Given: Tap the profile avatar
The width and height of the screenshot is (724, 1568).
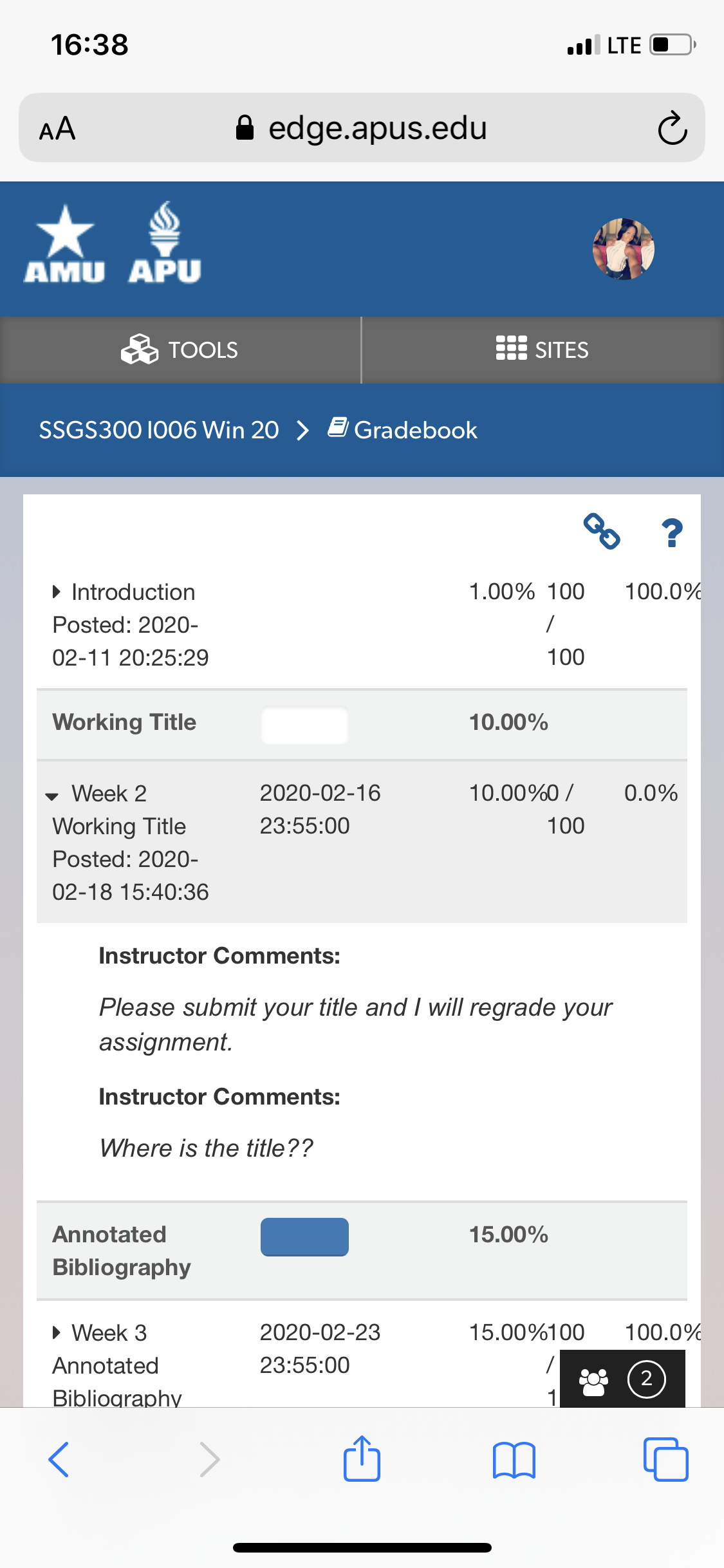Looking at the screenshot, I should tap(623, 248).
